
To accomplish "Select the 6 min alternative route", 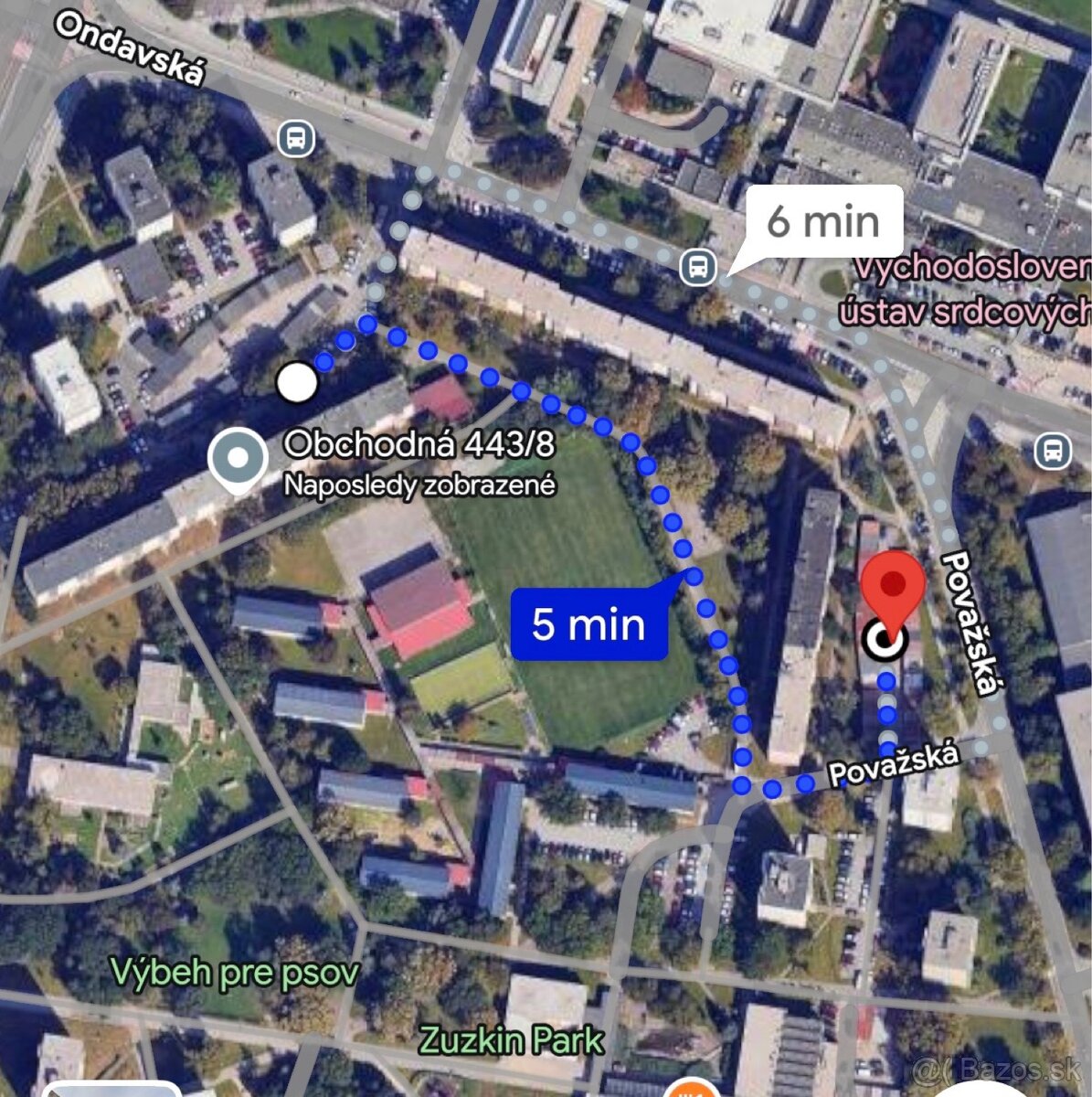I will click(823, 221).
